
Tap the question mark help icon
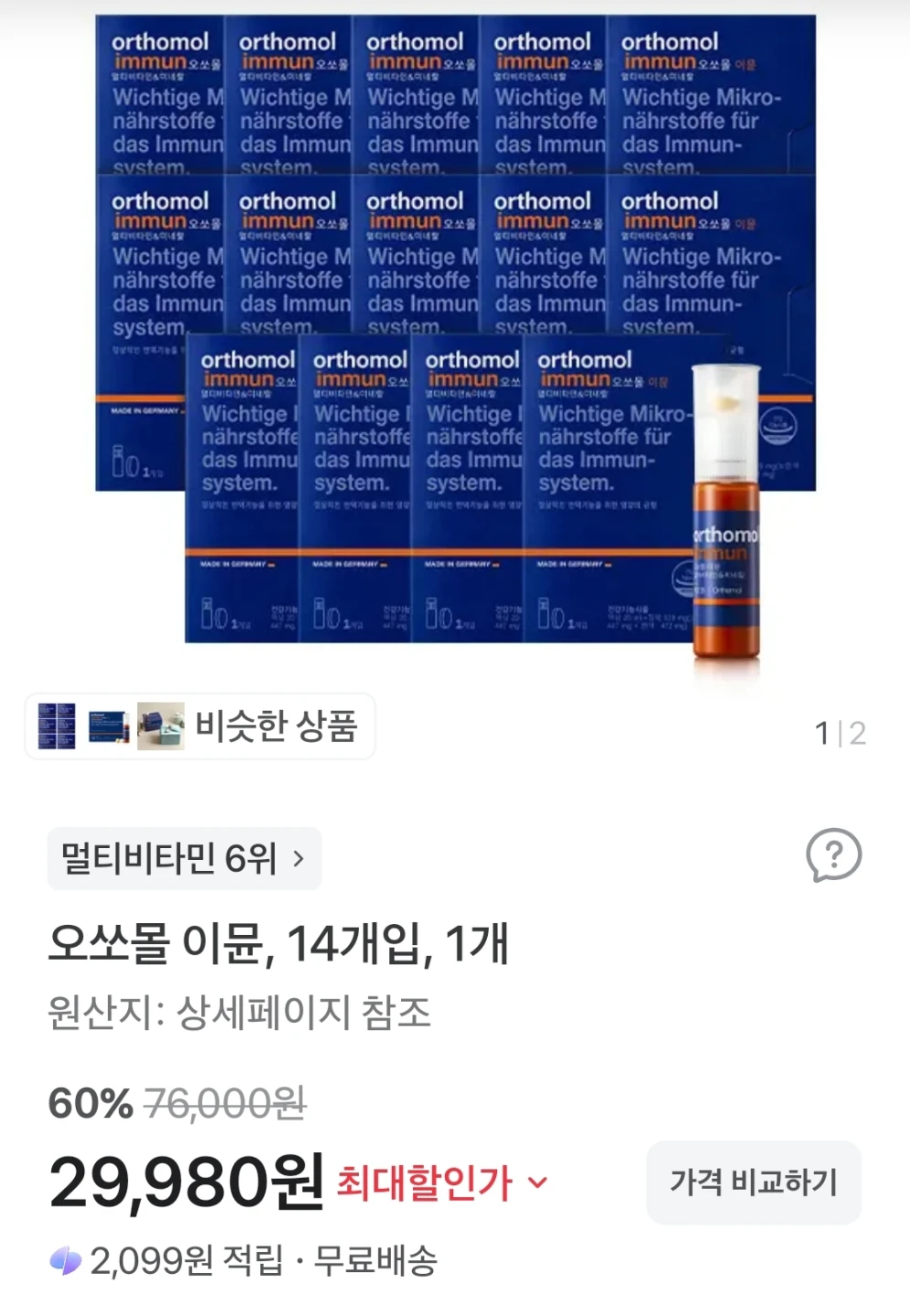[x=833, y=855]
